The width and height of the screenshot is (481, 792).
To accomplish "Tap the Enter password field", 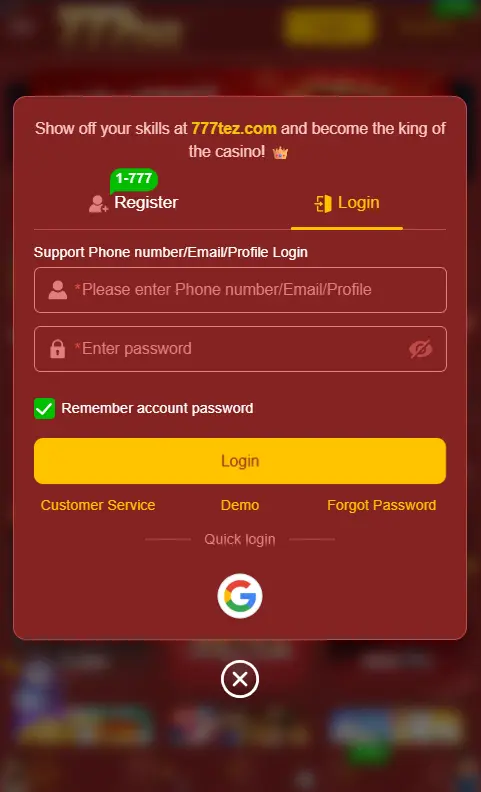I will (240, 349).
